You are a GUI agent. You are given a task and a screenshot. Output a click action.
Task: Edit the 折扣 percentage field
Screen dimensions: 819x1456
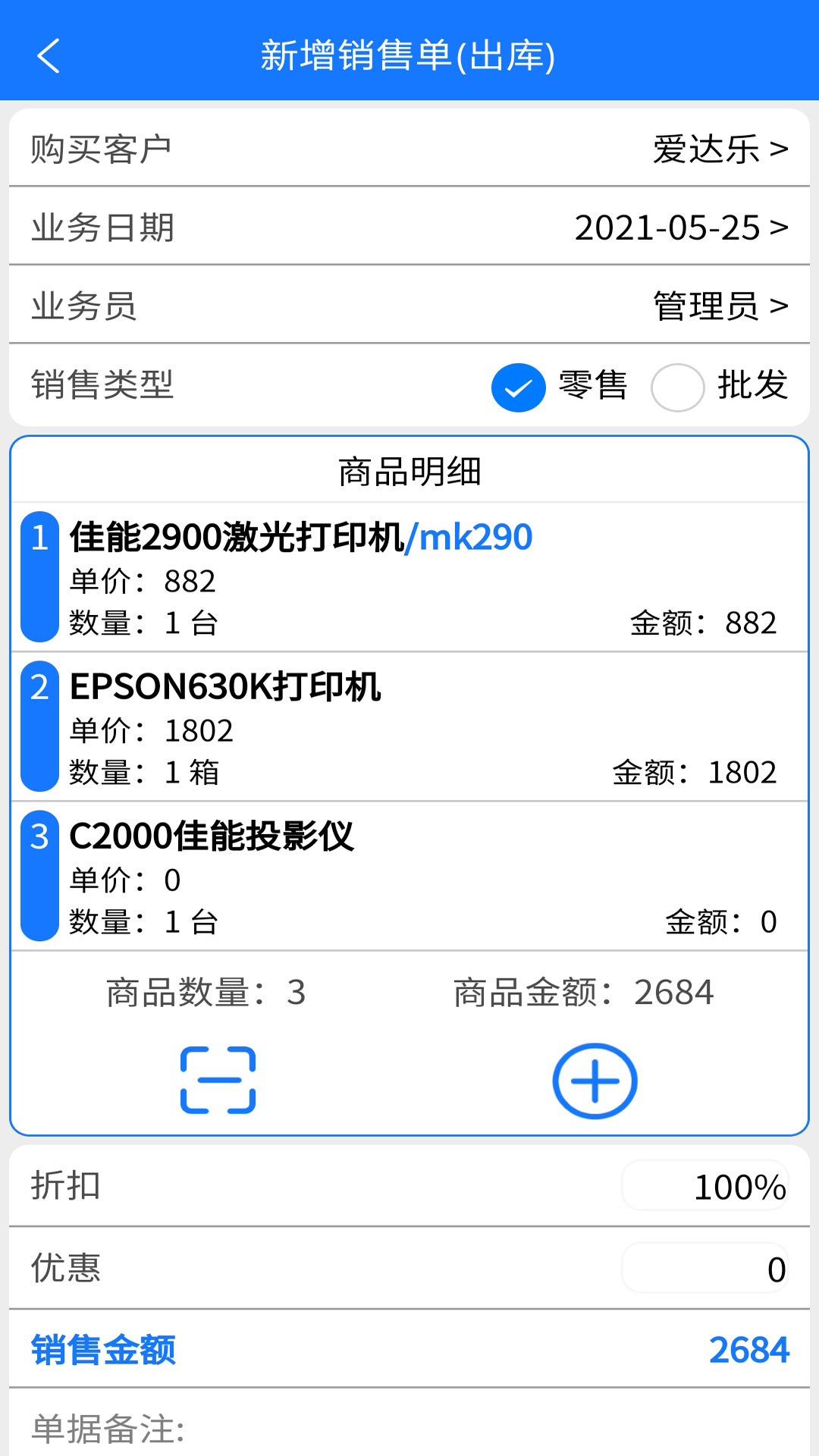[705, 1186]
